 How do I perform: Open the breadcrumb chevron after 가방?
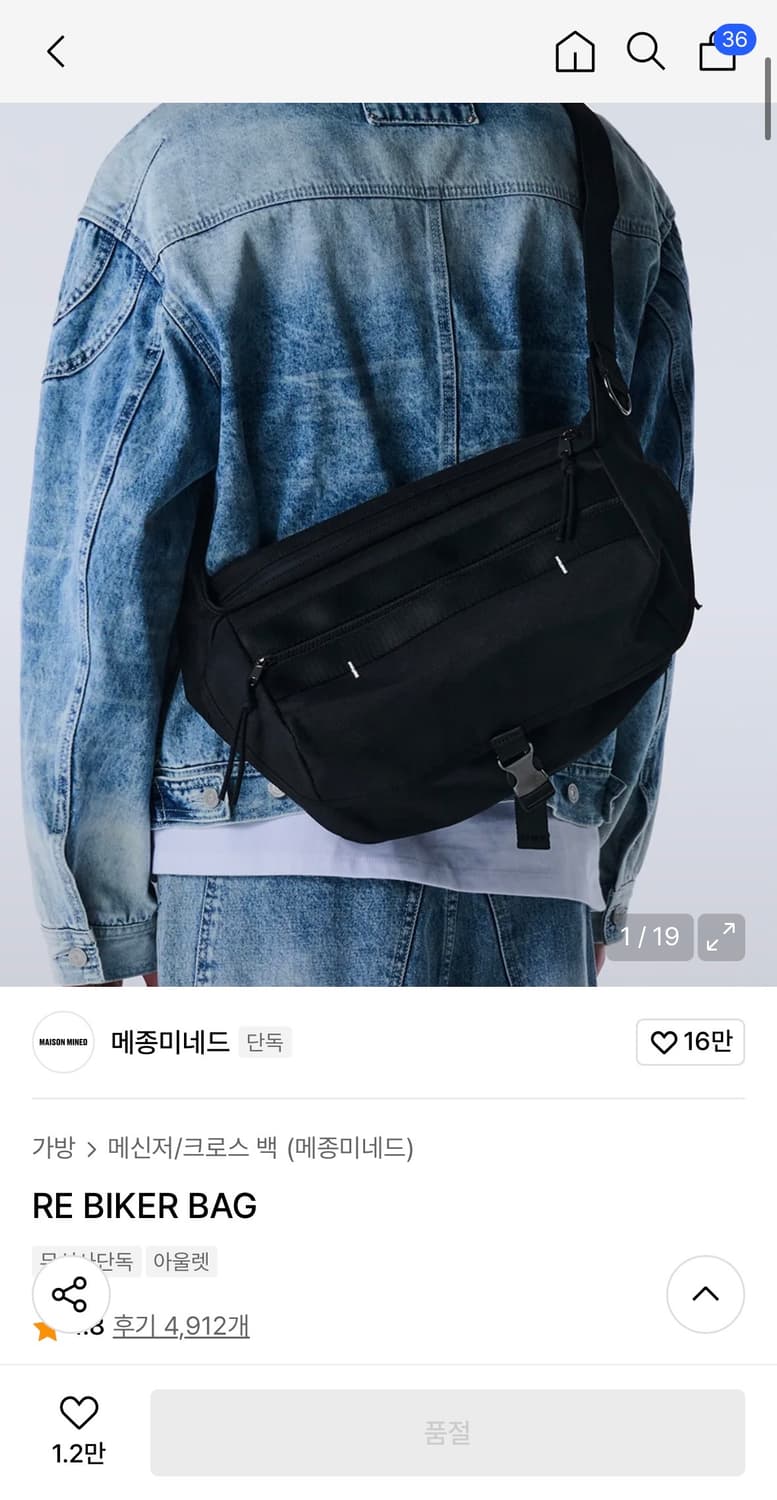[90, 1149]
